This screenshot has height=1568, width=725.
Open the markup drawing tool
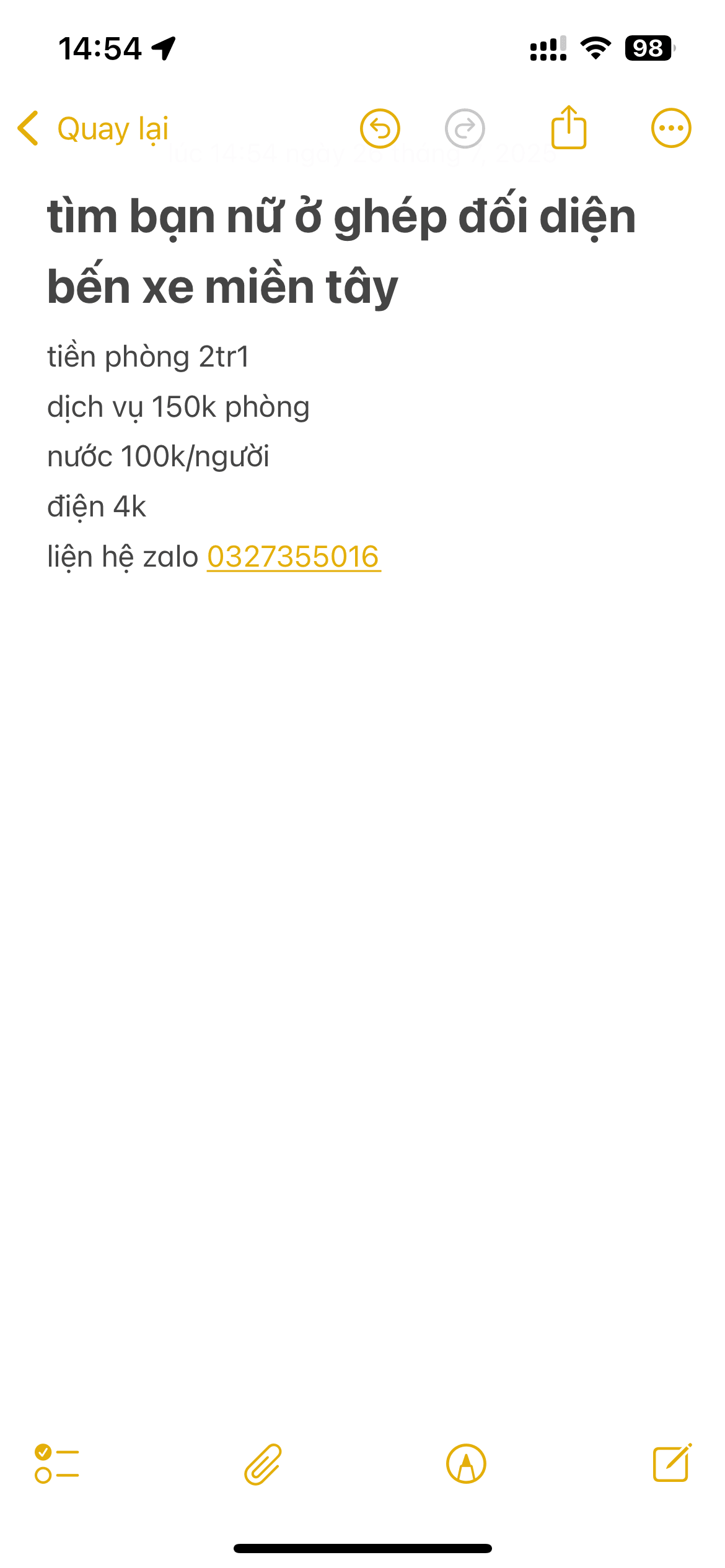point(466,1464)
